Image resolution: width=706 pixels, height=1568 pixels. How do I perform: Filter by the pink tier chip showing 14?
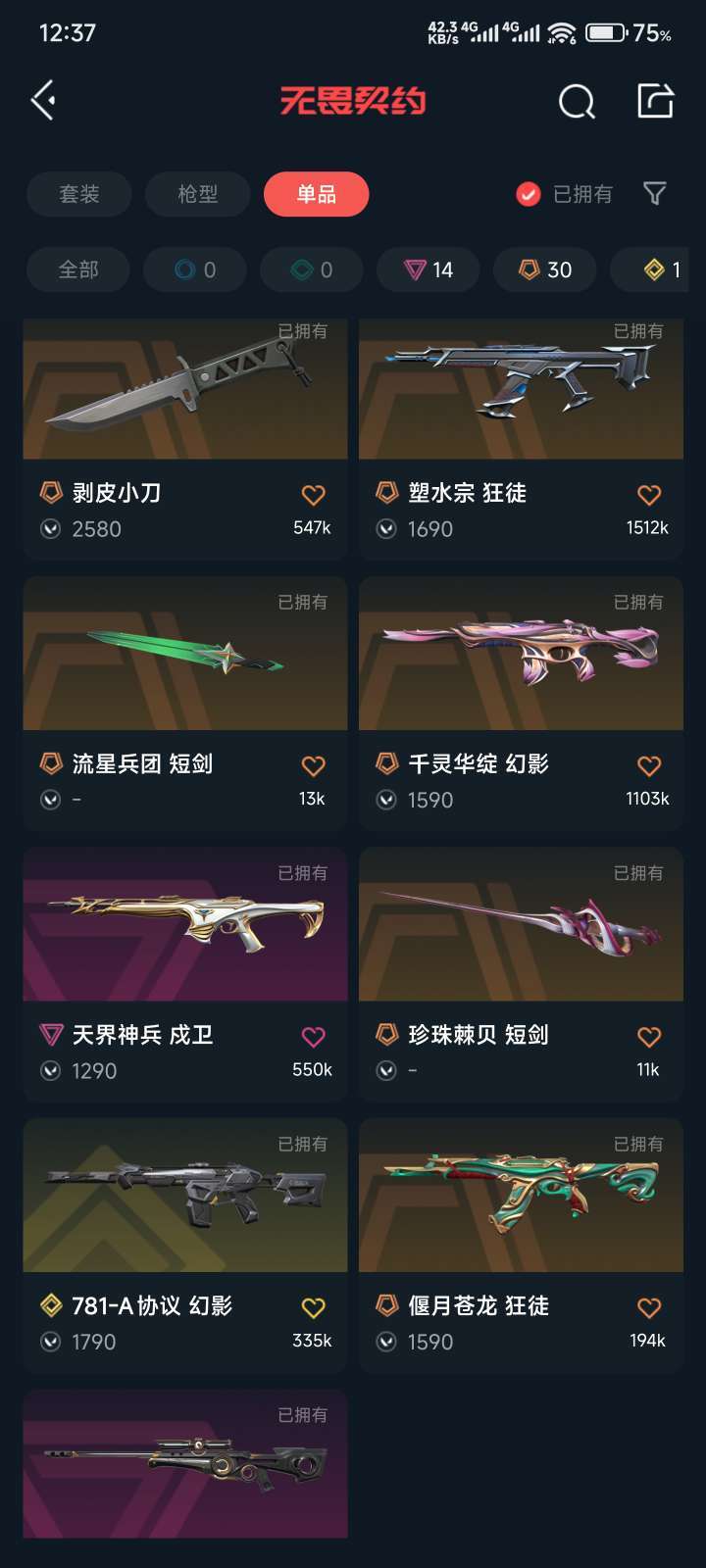pos(429,269)
